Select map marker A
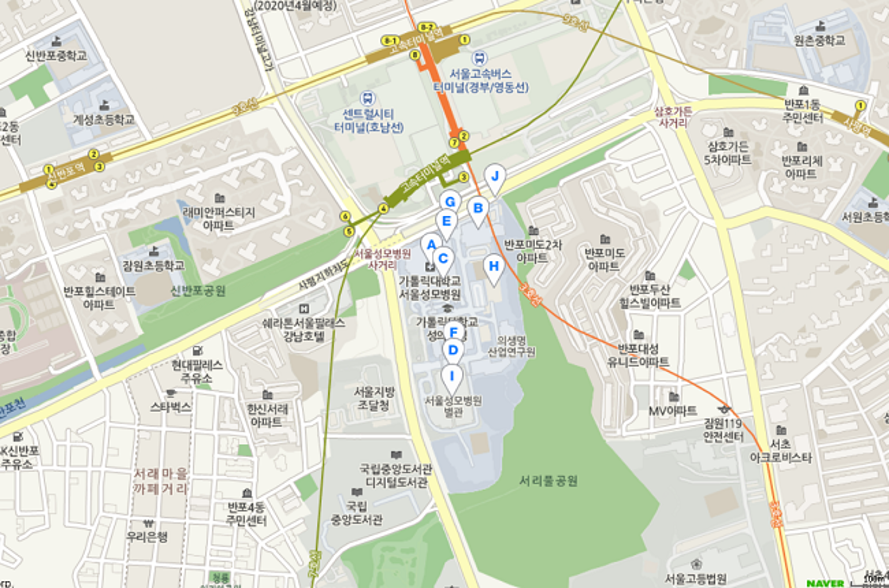 tap(430, 243)
